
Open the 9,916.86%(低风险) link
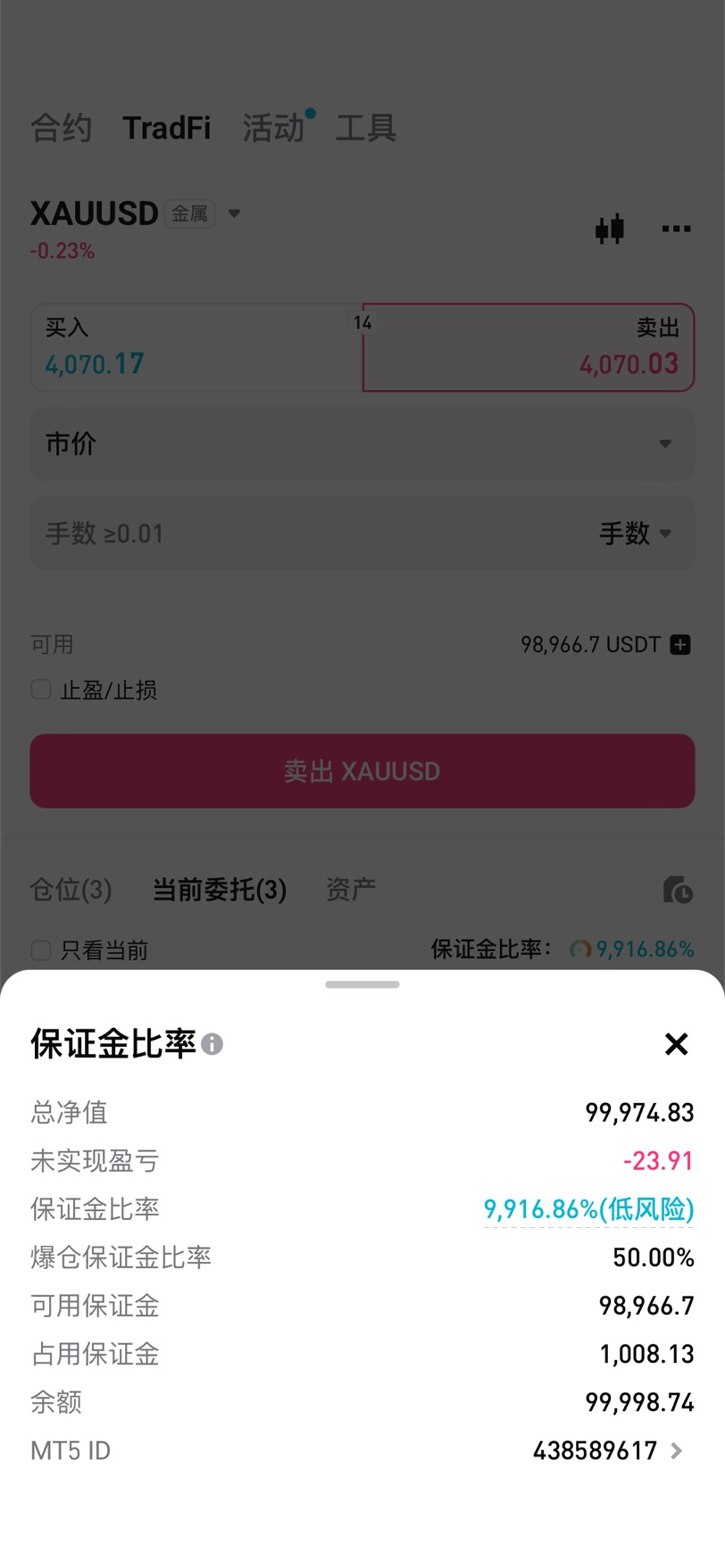tap(587, 1209)
